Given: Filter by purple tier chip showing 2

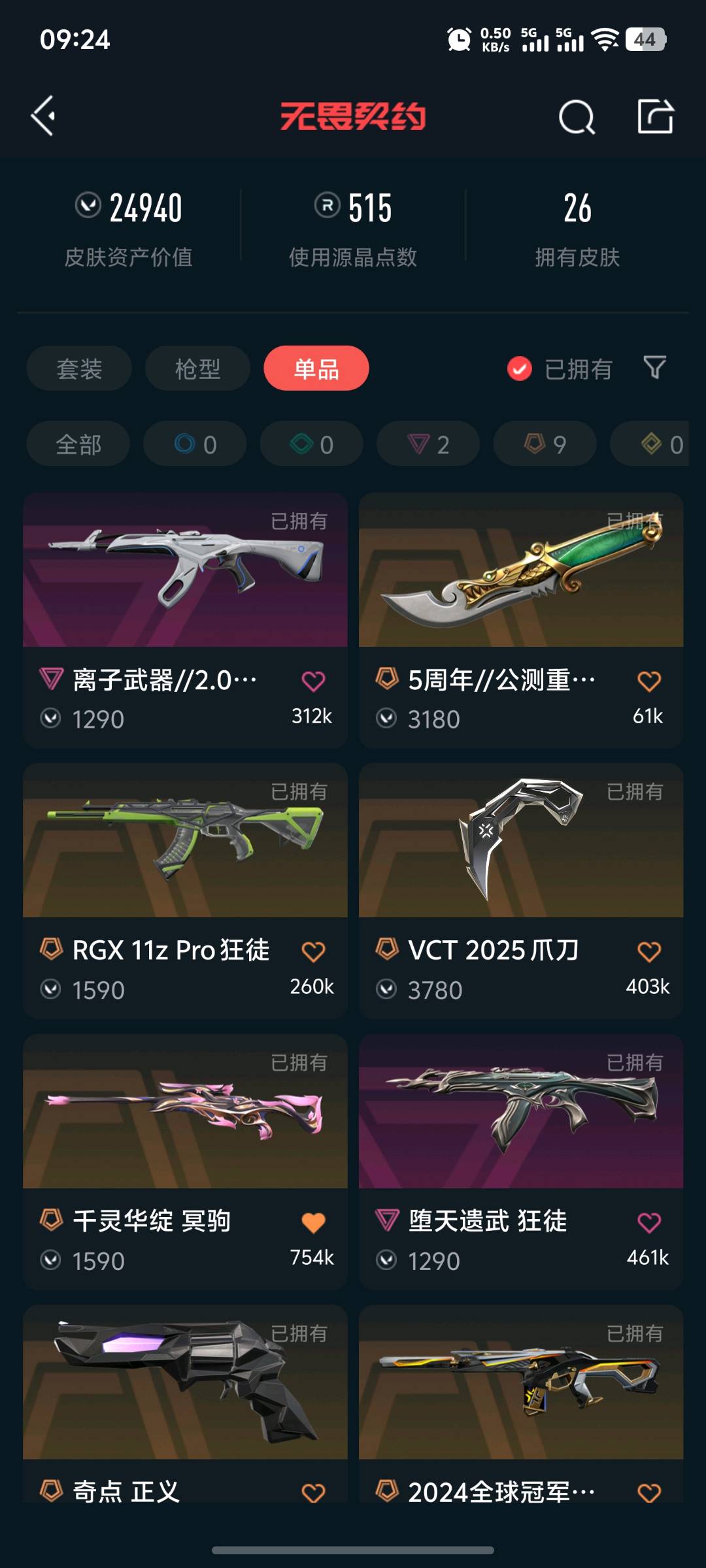Looking at the screenshot, I should 428,444.
